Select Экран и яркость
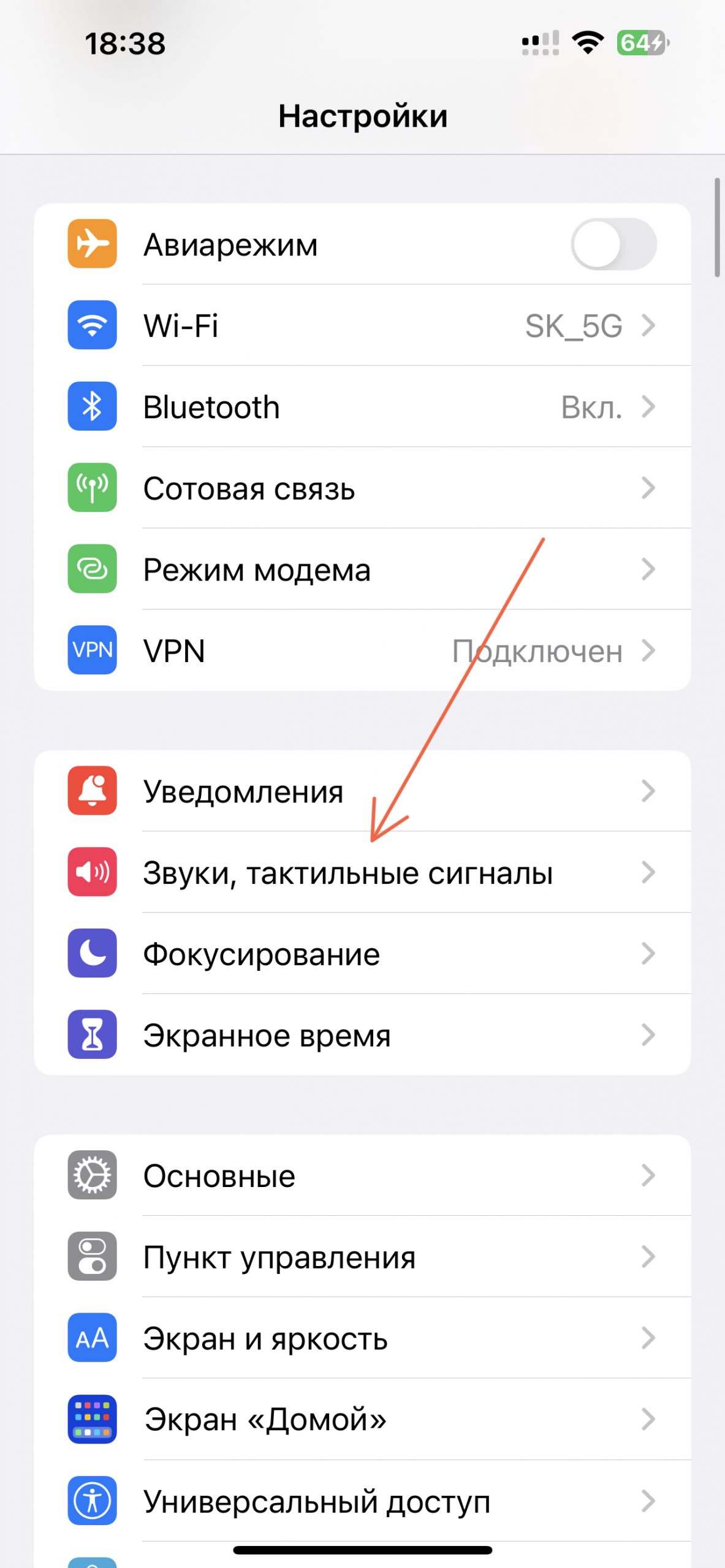 [x=362, y=1338]
